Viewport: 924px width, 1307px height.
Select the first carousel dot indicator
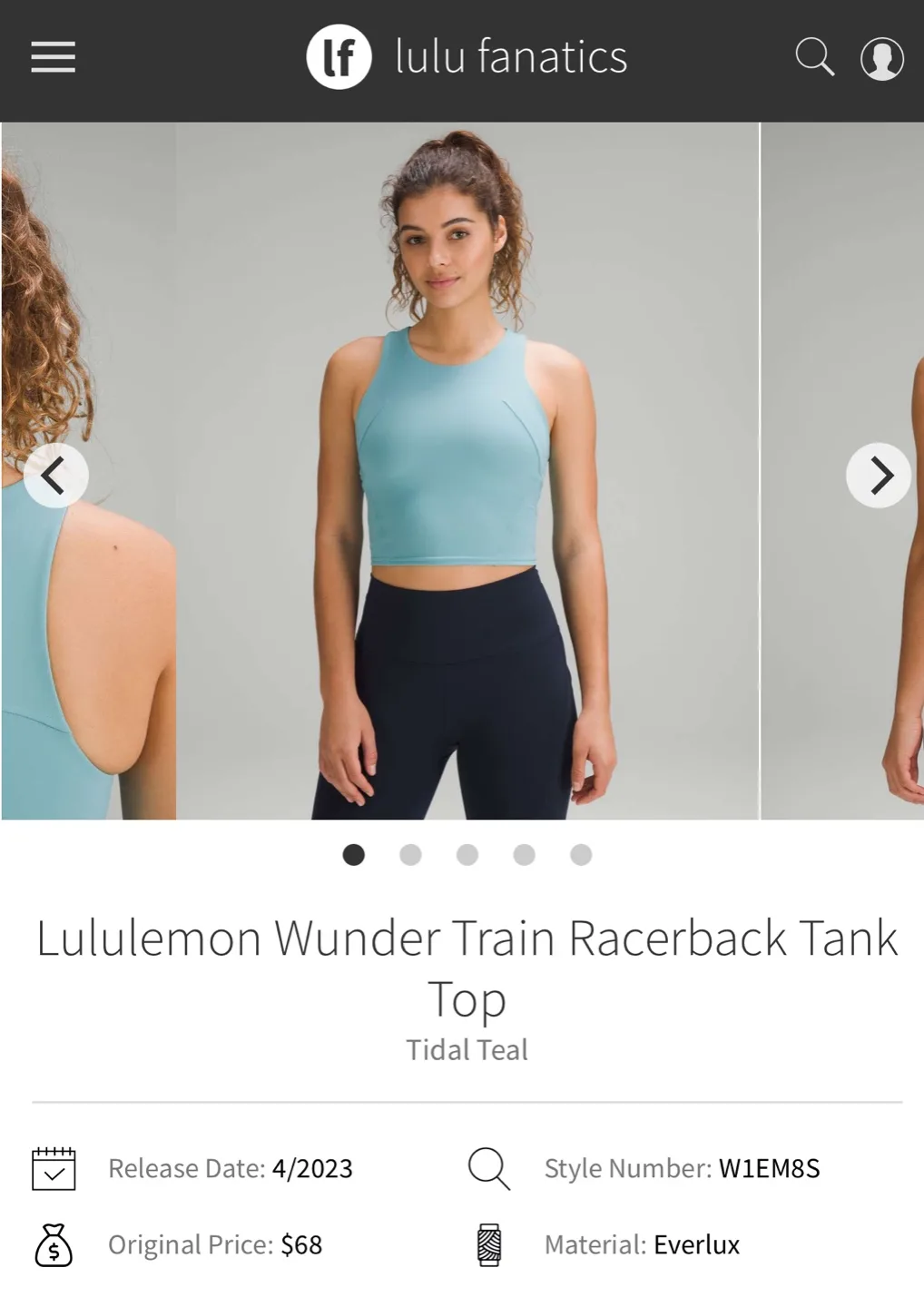(x=354, y=855)
